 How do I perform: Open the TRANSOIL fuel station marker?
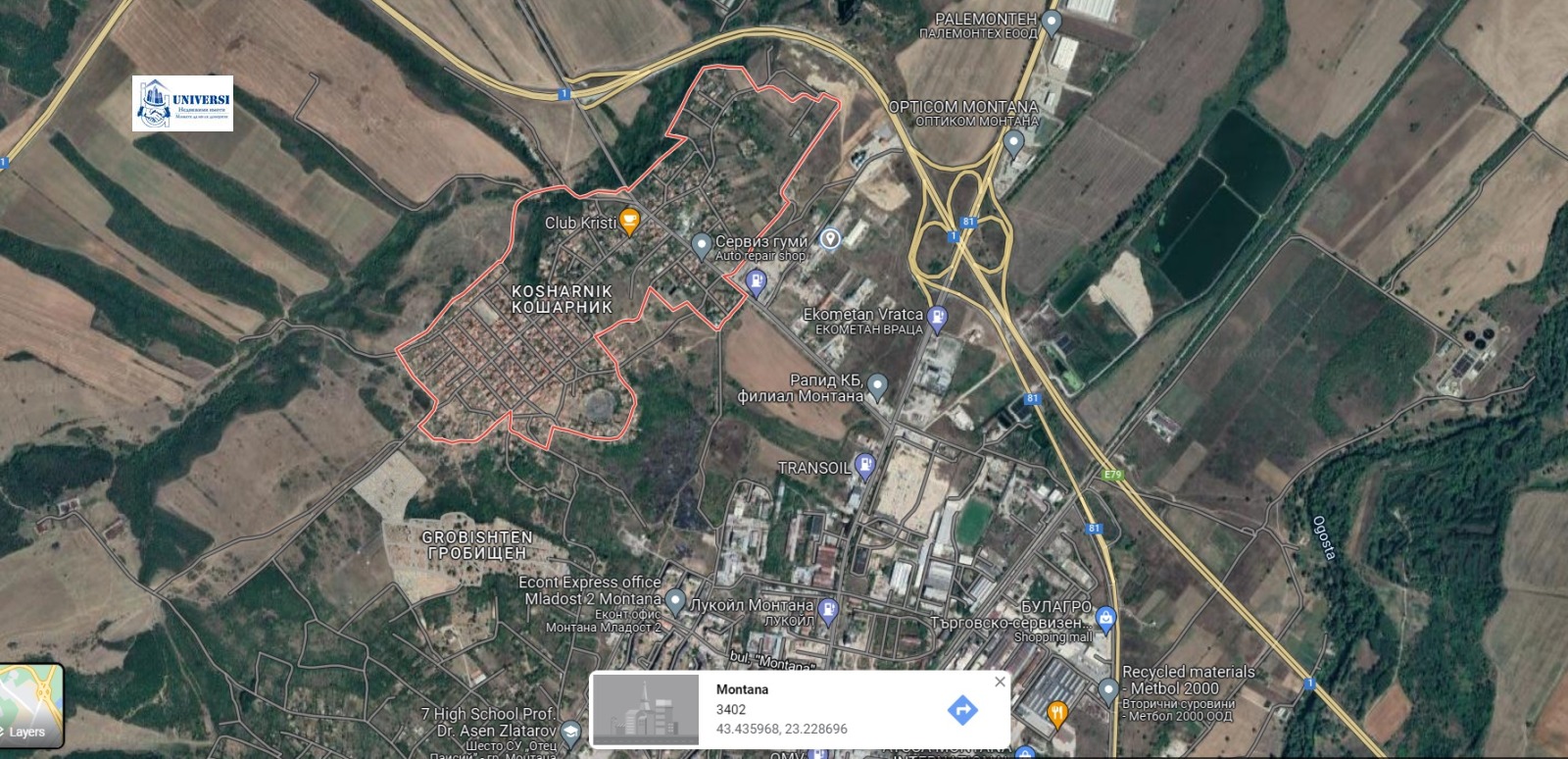(x=864, y=465)
